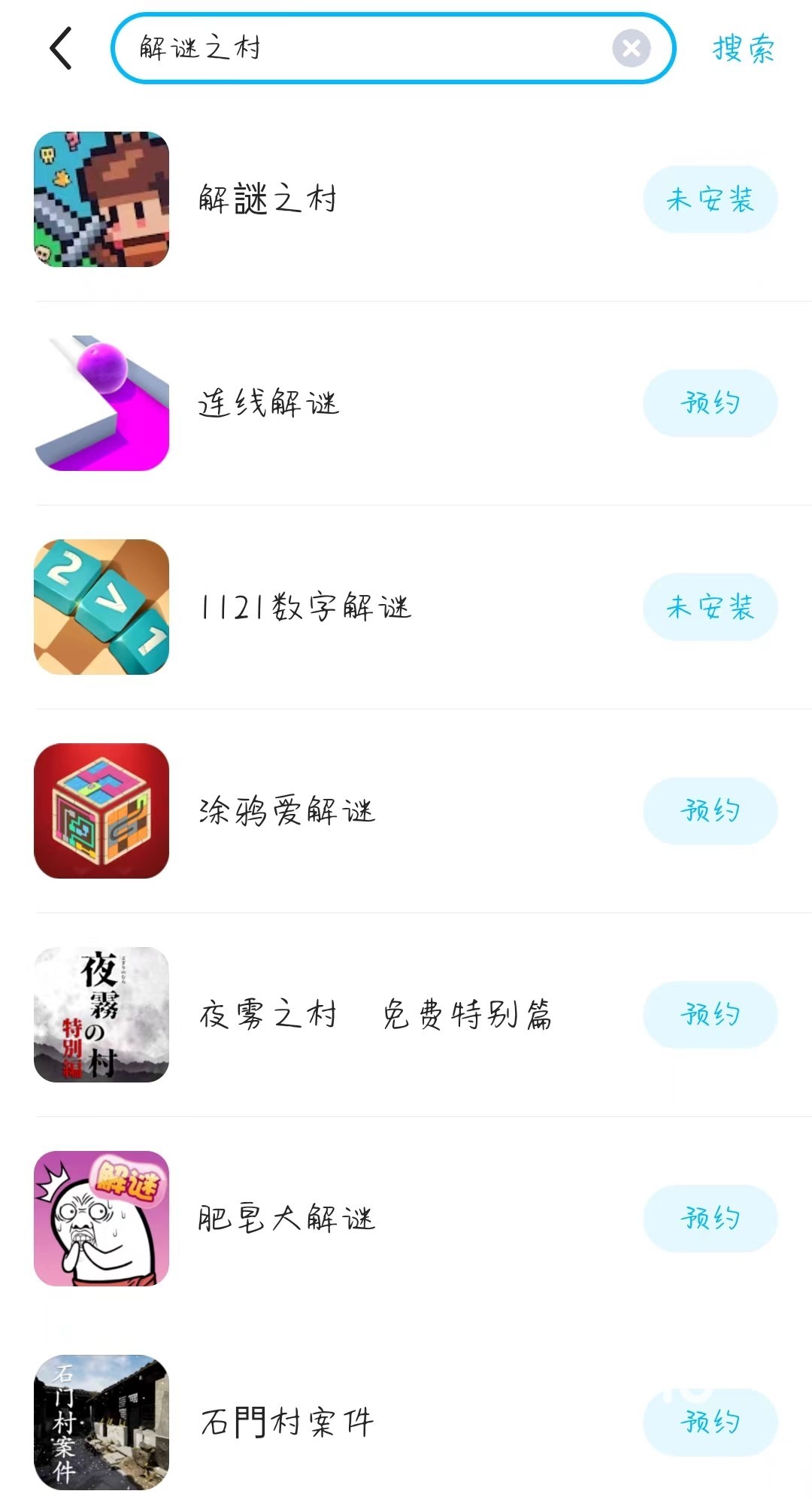Tap the 搜索 button
Image resolution: width=812 pixels, height=1500 pixels.
743,48
